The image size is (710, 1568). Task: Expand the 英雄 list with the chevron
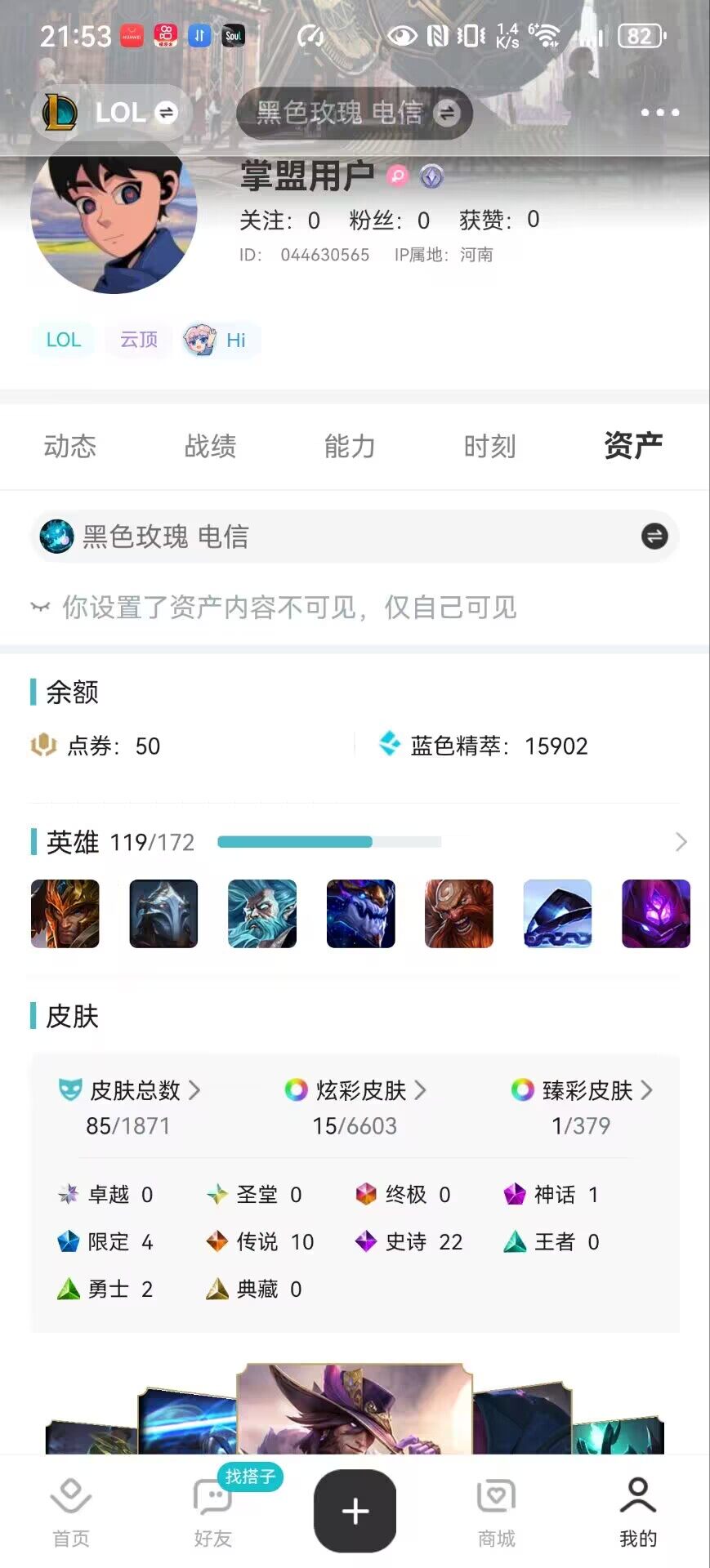coord(681,842)
